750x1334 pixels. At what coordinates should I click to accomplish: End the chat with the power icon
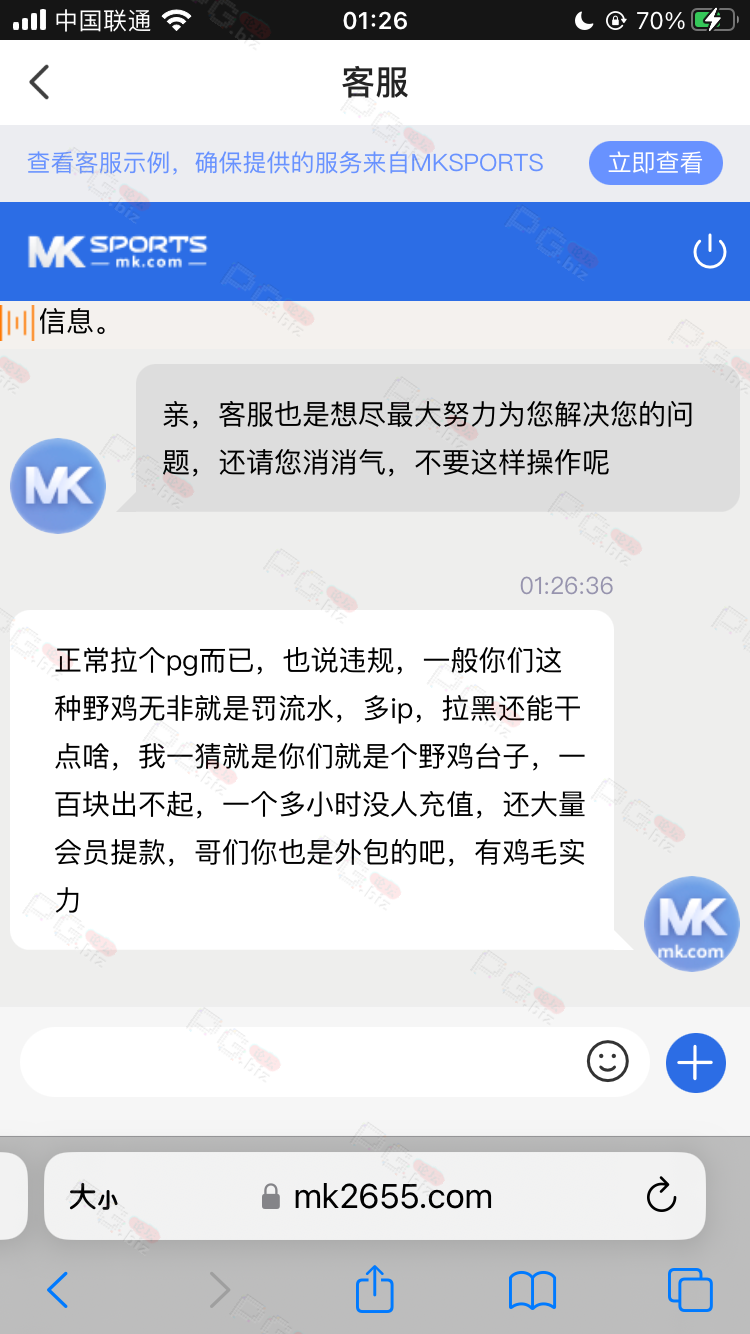pyautogui.click(x=709, y=251)
